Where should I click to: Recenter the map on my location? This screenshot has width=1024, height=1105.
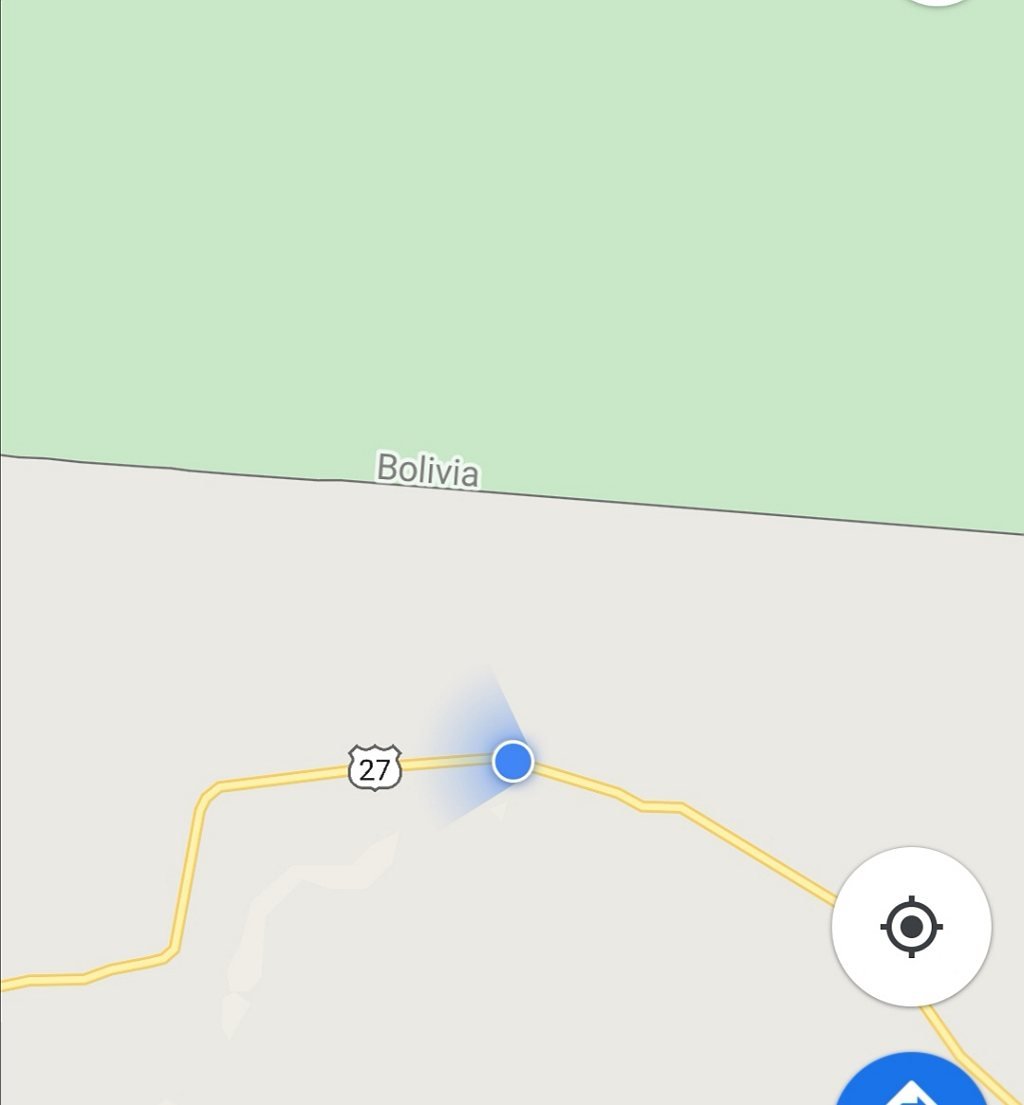911,926
